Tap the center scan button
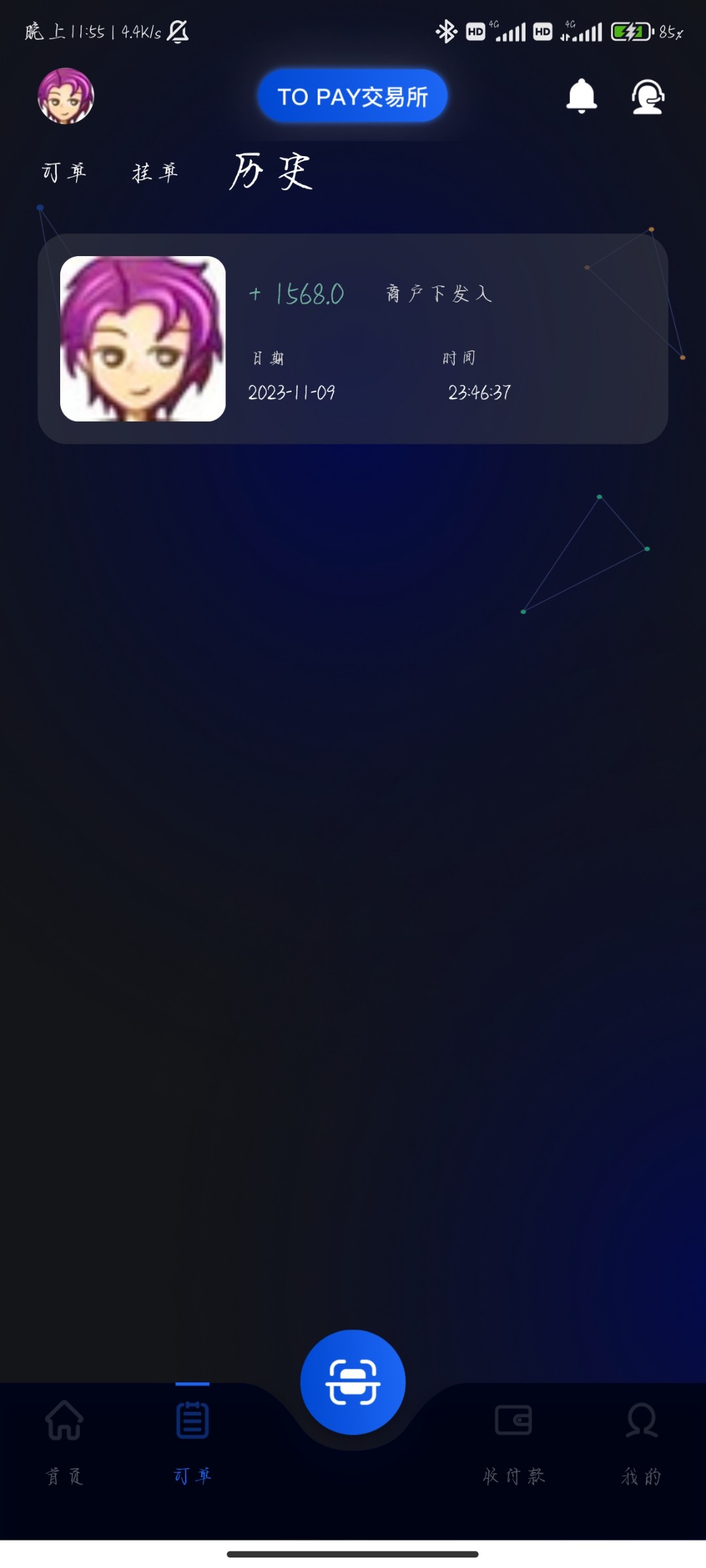Image resolution: width=706 pixels, height=1568 pixels. click(353, 1382)
